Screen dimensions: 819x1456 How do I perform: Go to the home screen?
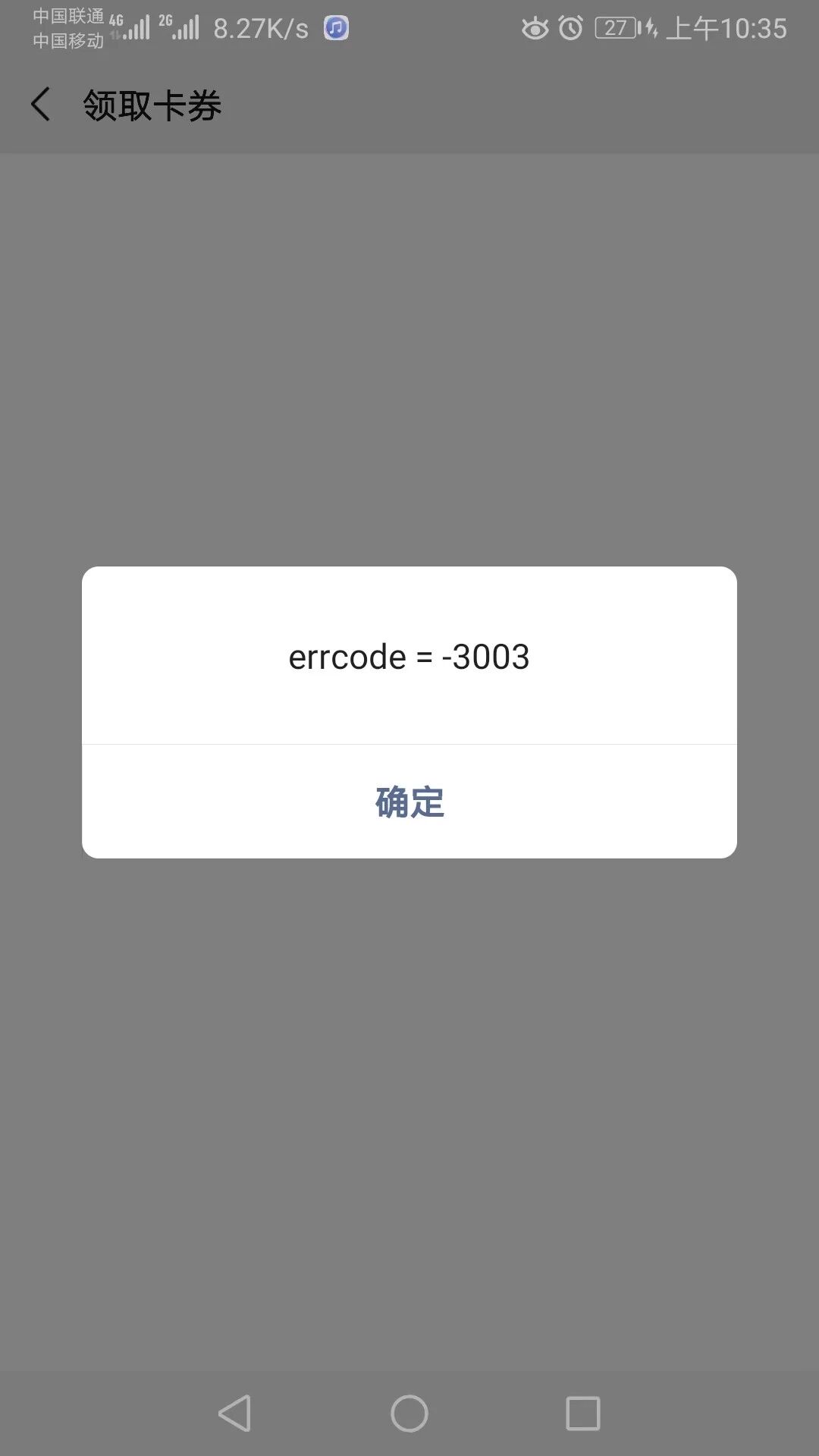(409, 1414)
